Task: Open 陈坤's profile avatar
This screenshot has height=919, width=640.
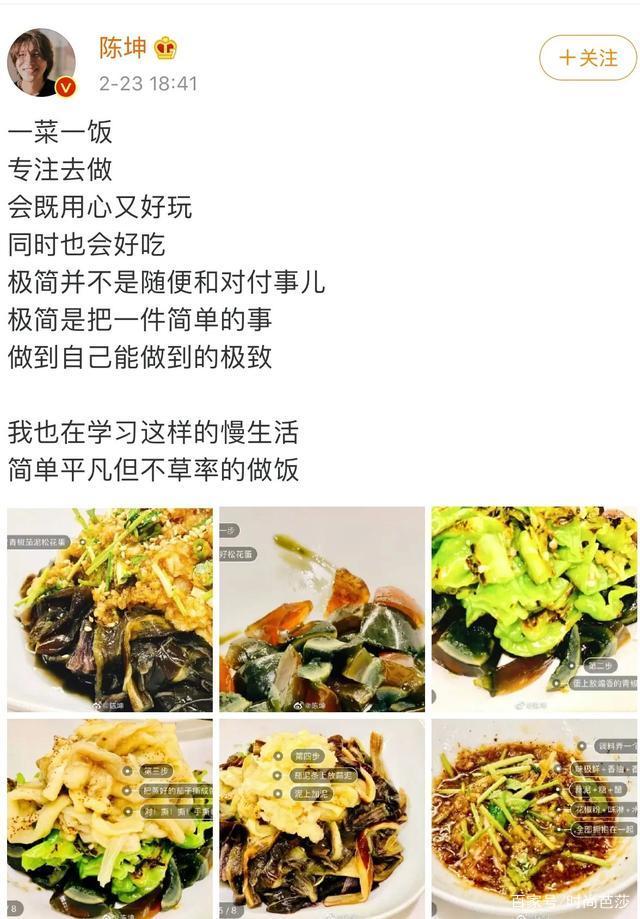Action: (x=42, y=62)
